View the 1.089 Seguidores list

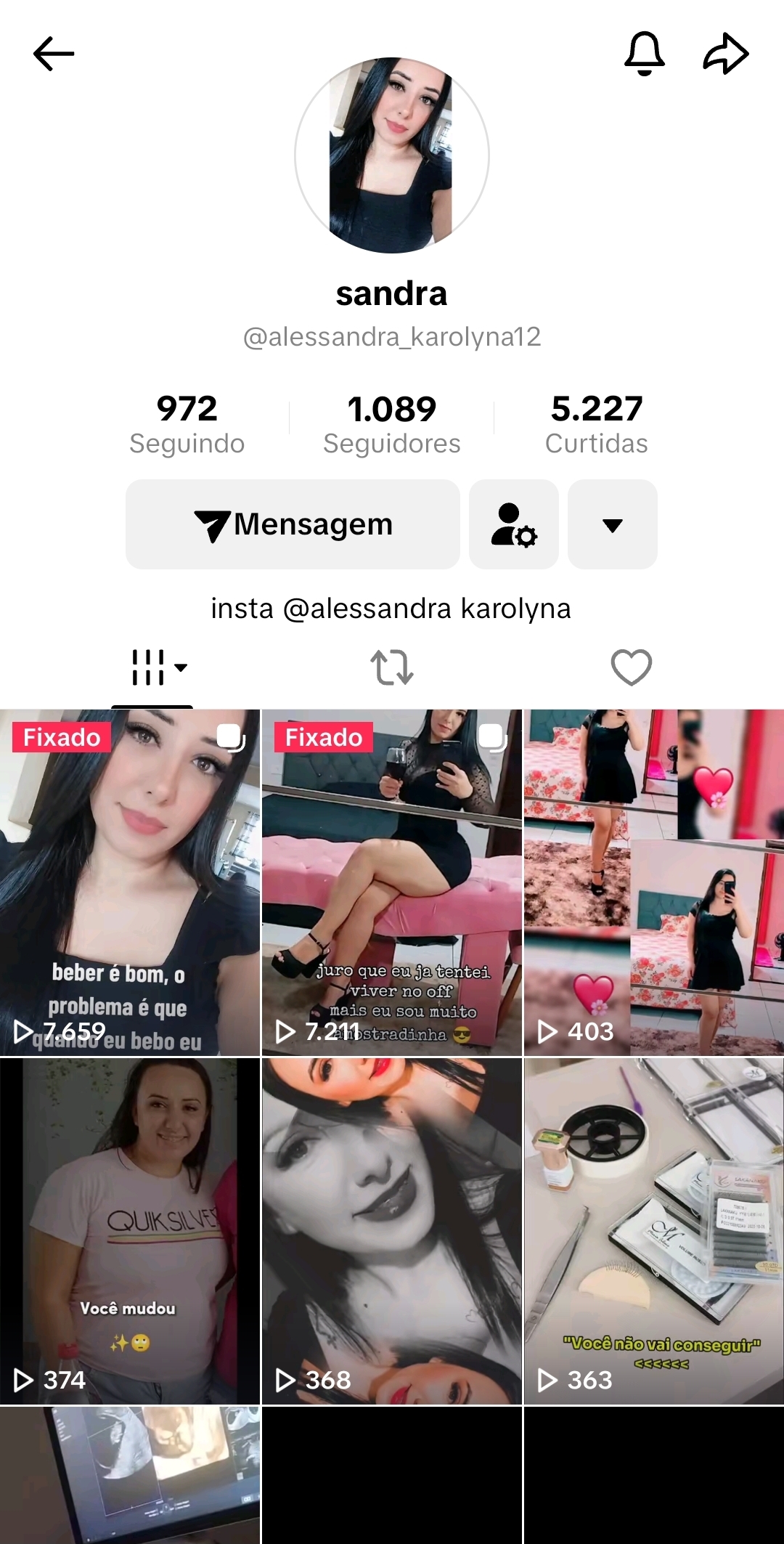[x=392, y=423]
